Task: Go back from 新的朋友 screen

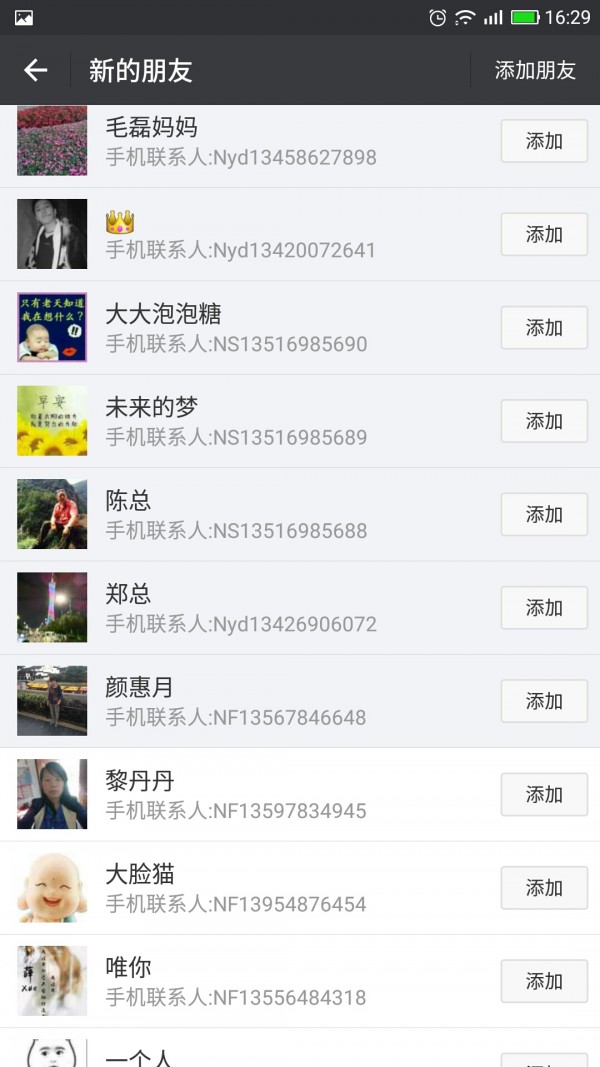Action: 36,70
